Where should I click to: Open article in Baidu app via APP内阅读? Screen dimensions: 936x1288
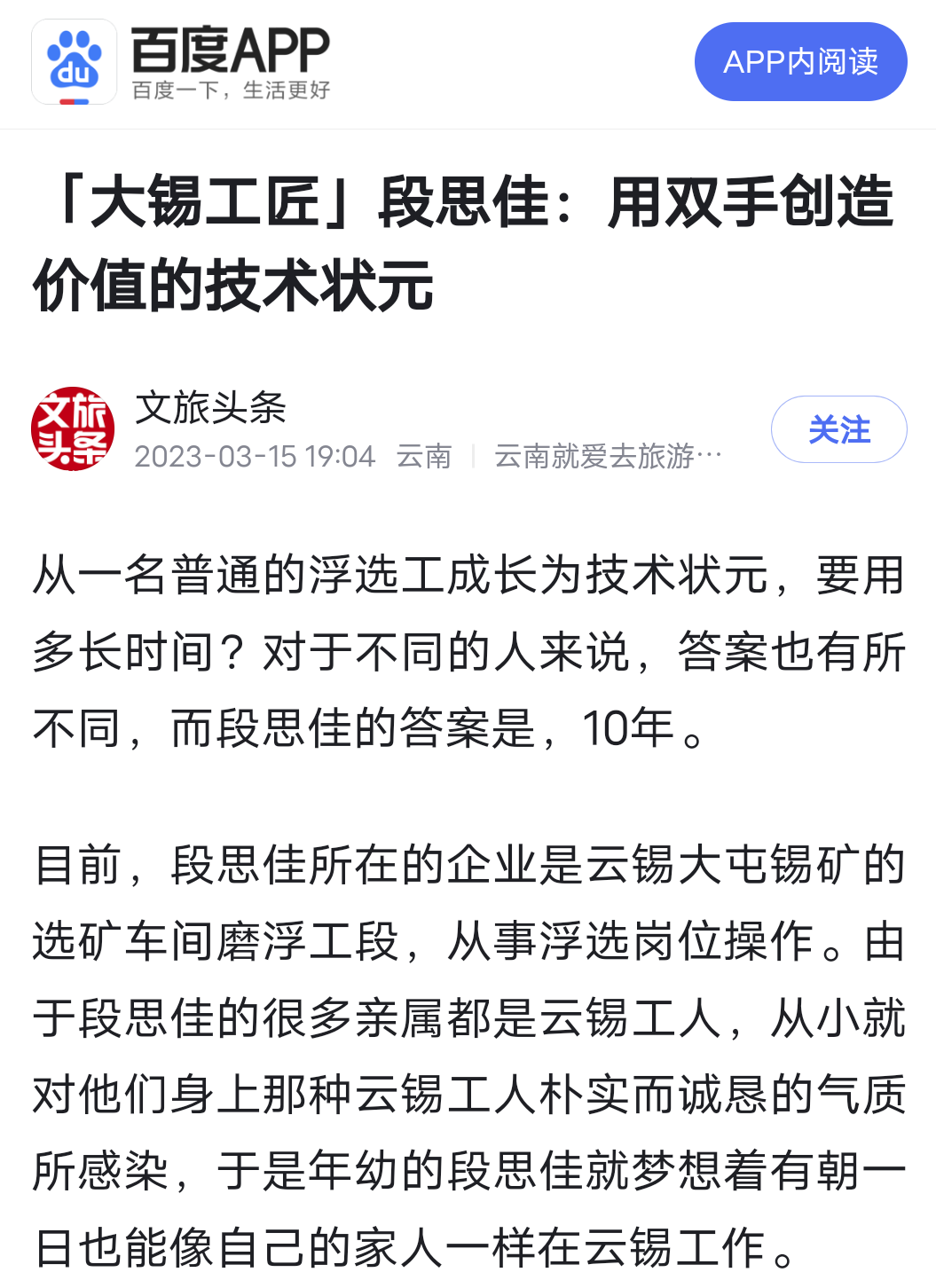click(x=800, y=62)
